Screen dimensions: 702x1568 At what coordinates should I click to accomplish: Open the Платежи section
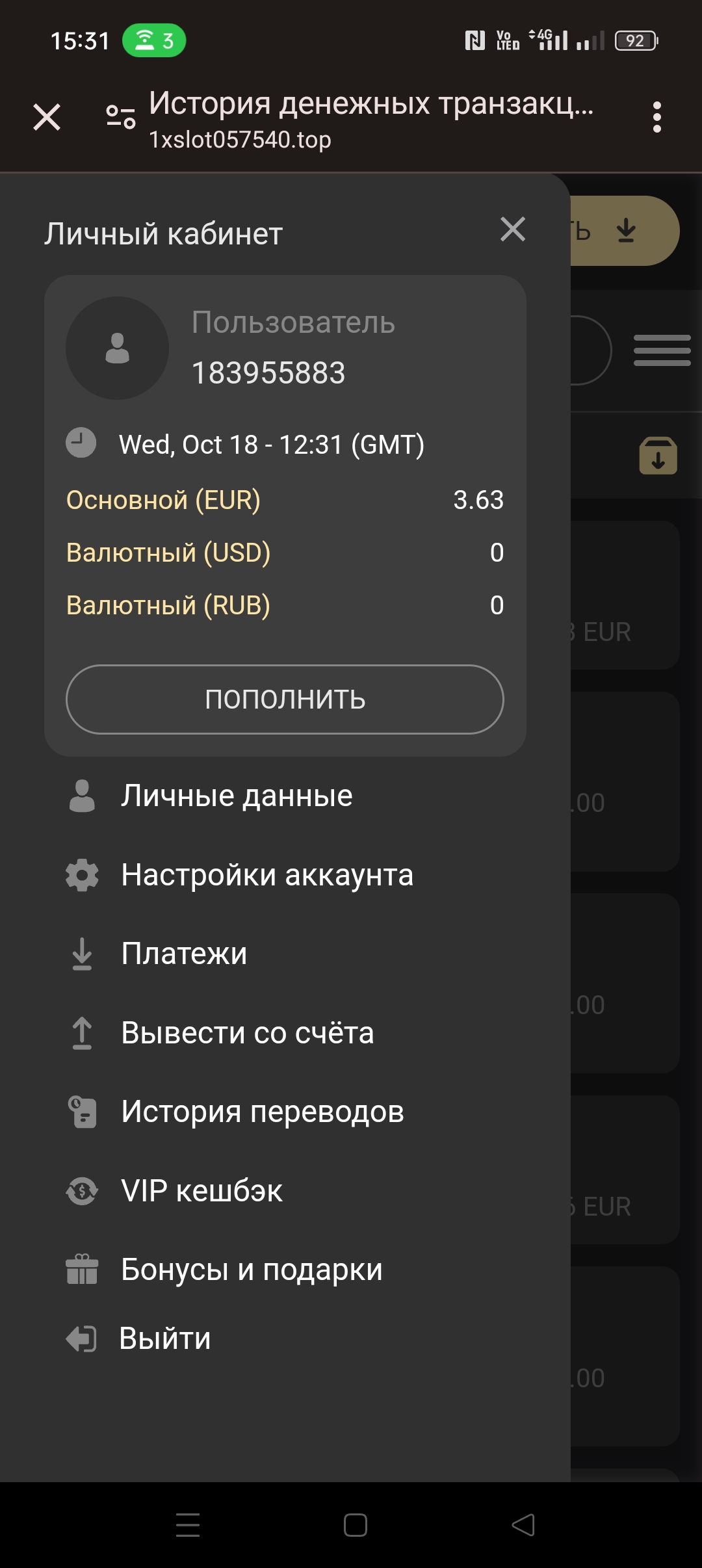click(x=184, y=954)
